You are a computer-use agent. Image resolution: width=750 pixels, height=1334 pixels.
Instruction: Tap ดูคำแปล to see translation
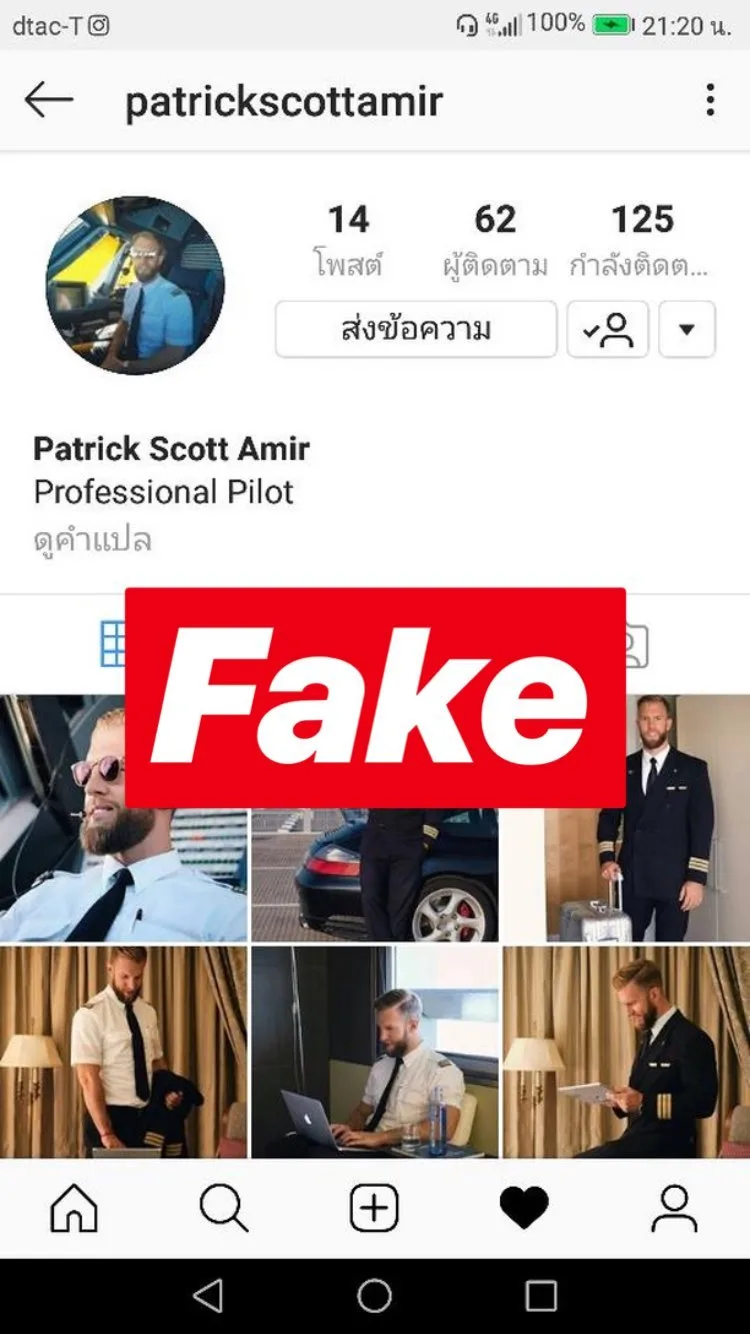[x=92, y=540]
